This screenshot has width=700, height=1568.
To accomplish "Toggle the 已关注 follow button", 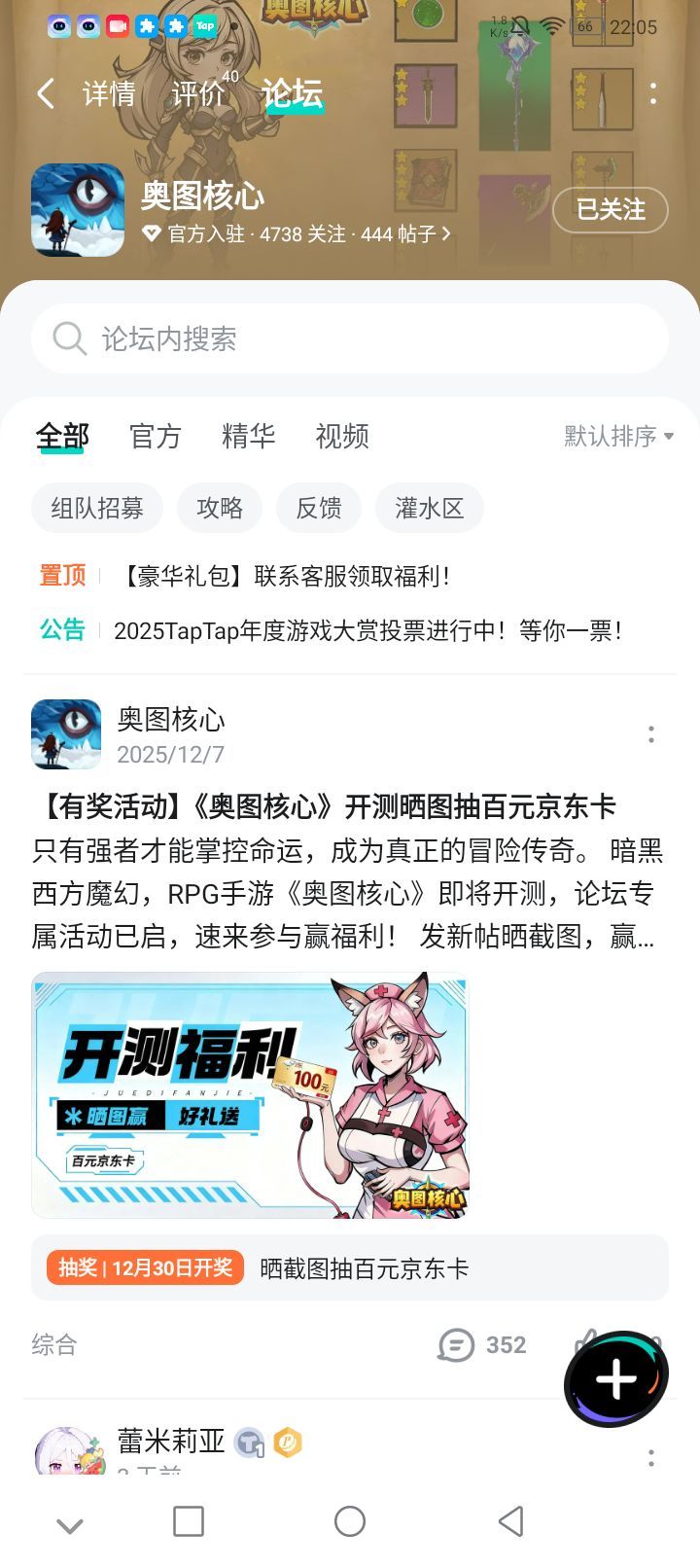I will point(610,210).
